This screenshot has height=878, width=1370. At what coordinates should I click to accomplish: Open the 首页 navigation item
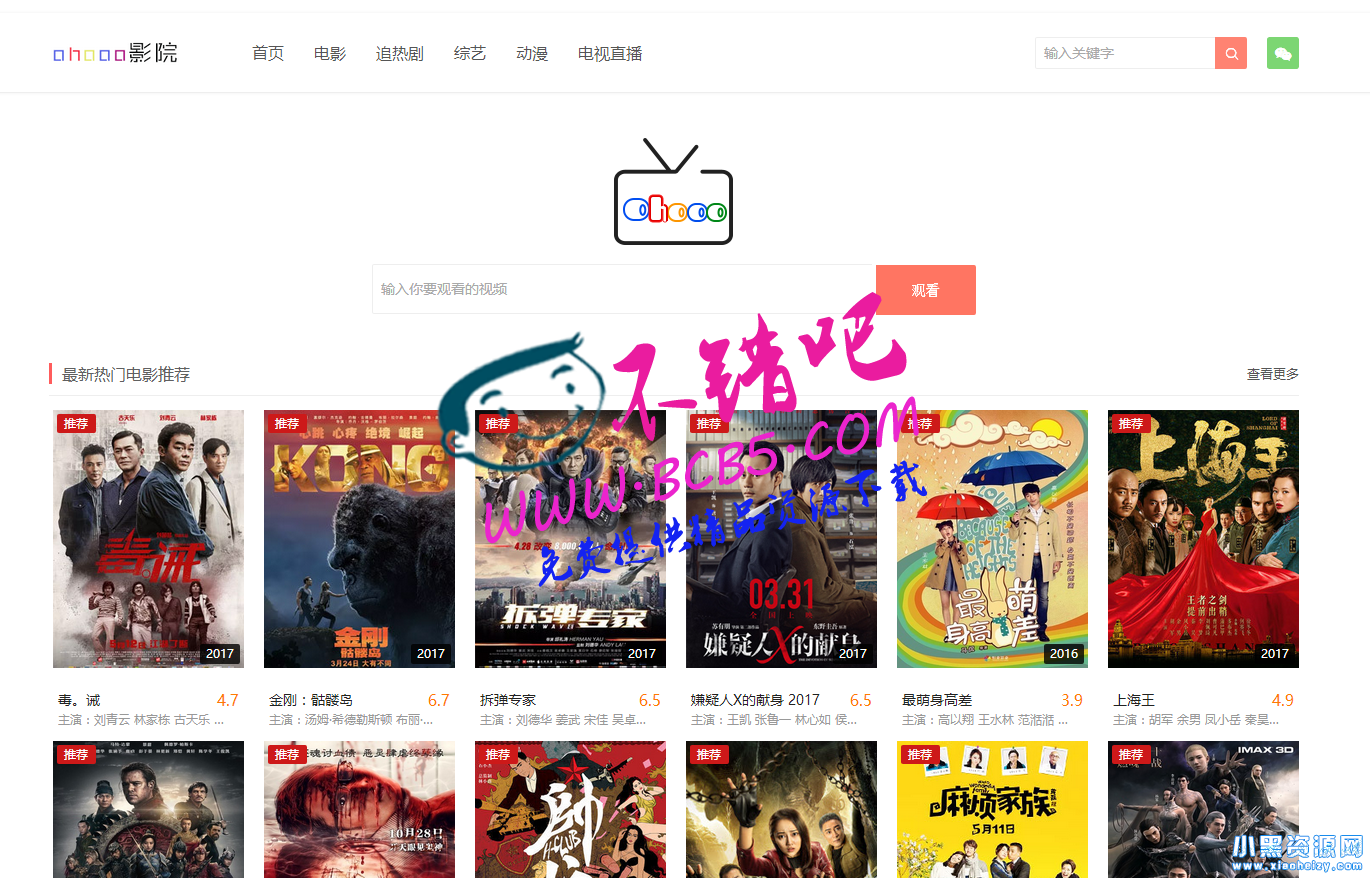pos(268,54)
